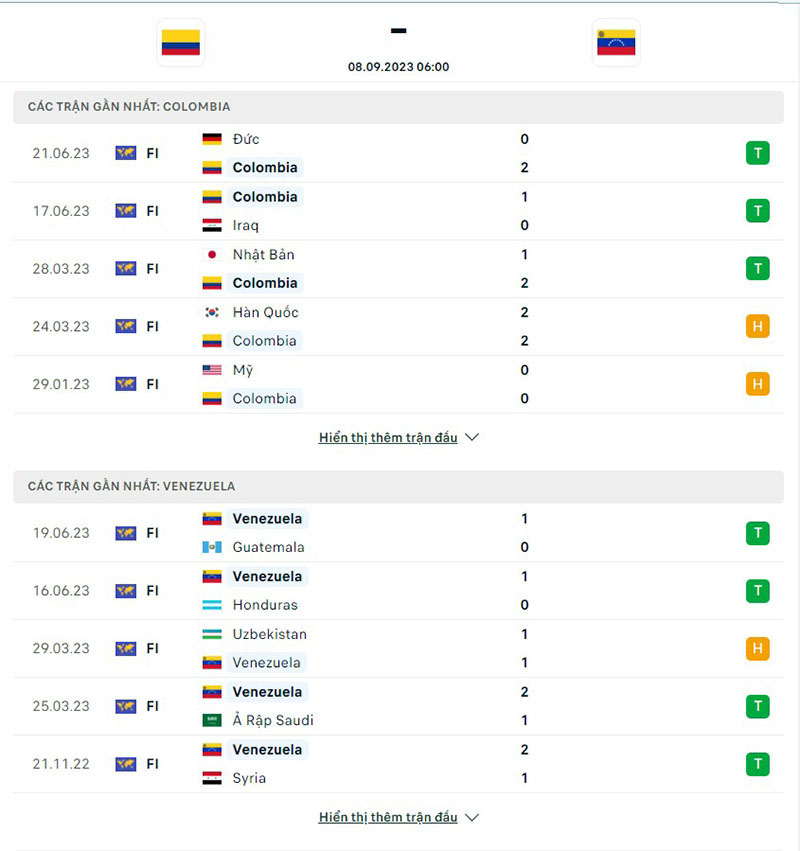Expand more Colombia matches
Image resolution: width=800 pixels, height=851 pixels.
398,437
